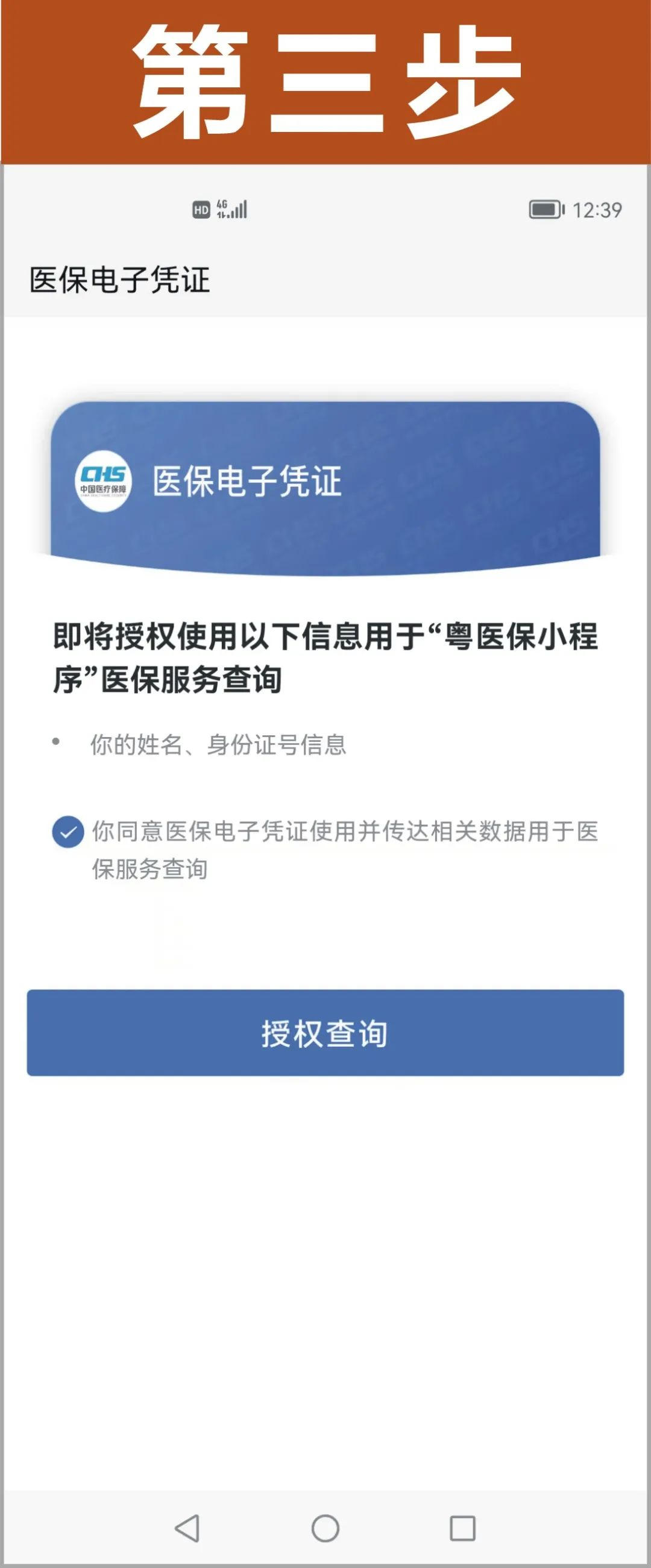Return to the home screen

(x=325, y=1528)
